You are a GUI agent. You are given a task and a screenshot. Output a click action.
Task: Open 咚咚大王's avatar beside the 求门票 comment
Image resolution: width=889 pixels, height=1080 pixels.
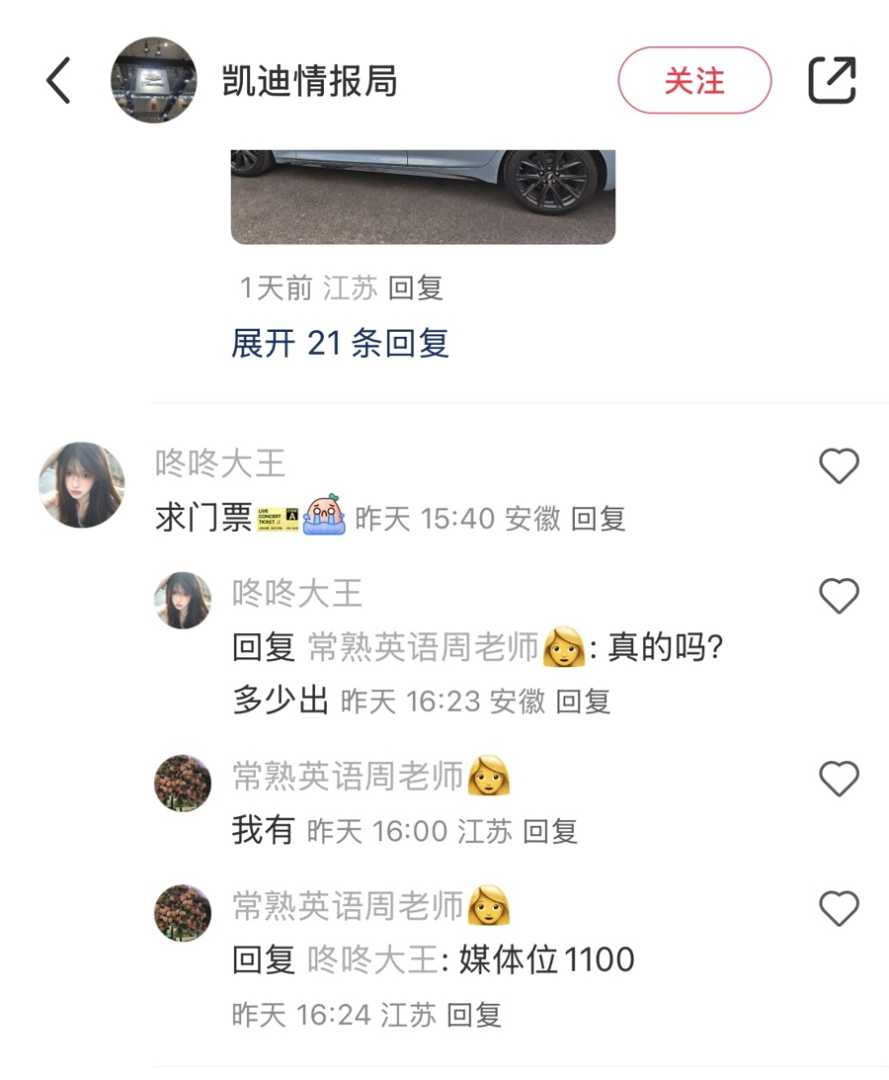pyautogui.click(x=82, y=485)
